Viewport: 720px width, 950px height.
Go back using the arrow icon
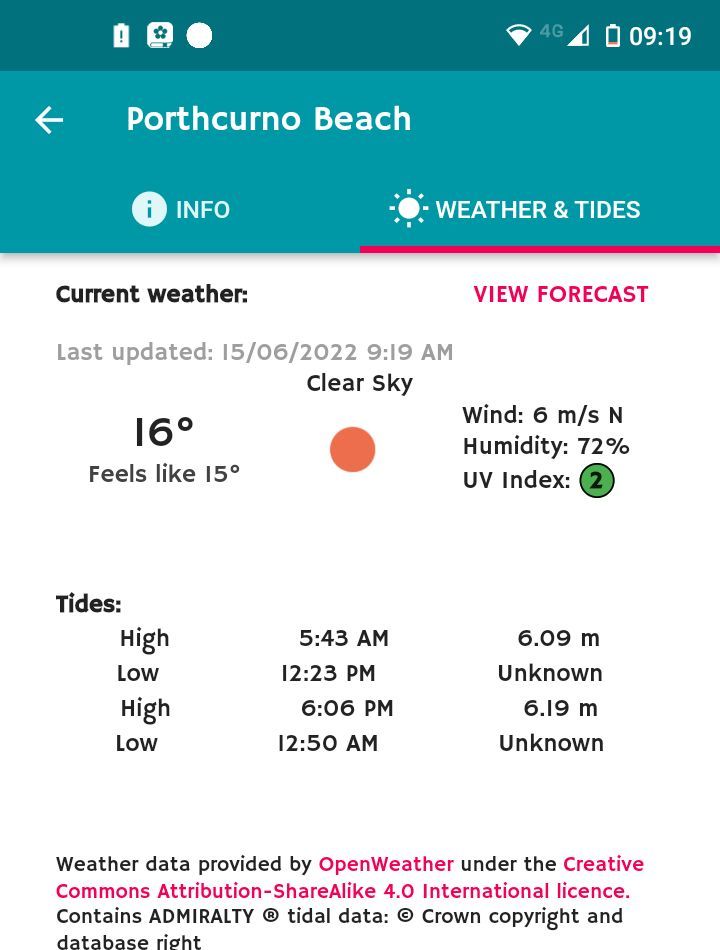click(x=49, y=120)
